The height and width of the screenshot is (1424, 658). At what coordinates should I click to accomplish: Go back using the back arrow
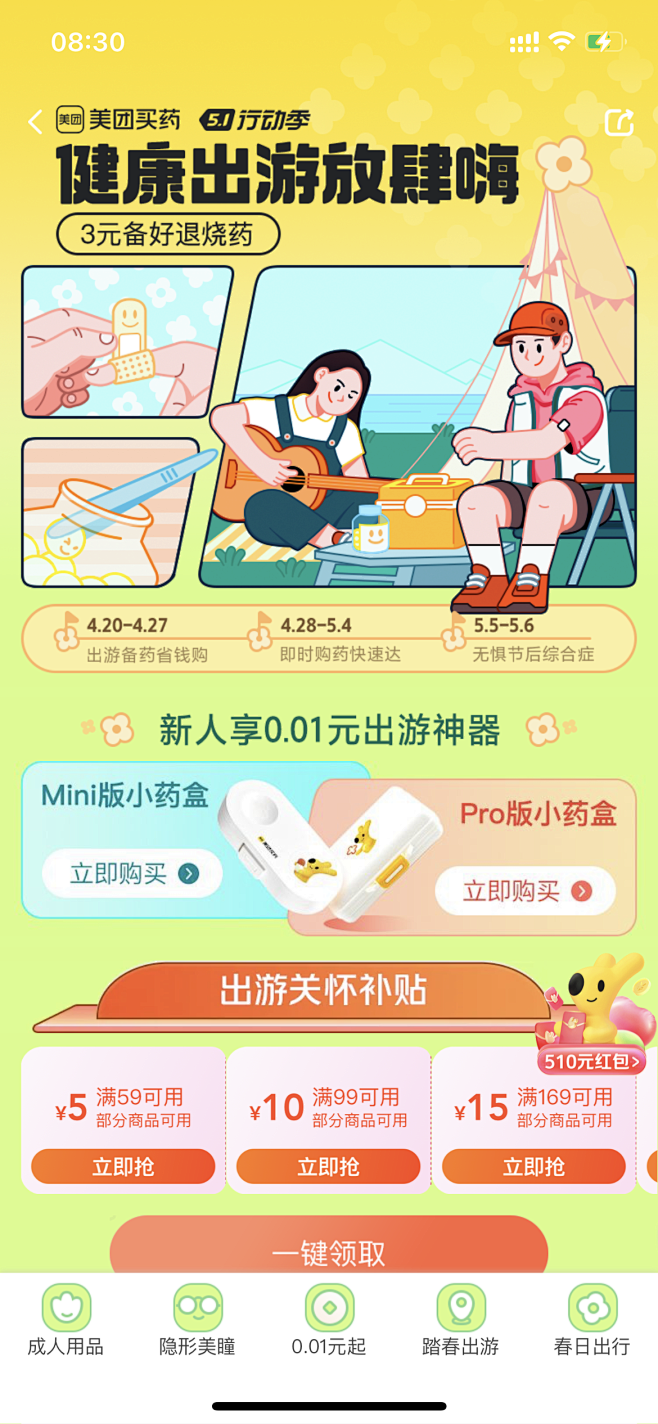pyautogui.click(x=35, y=122)
